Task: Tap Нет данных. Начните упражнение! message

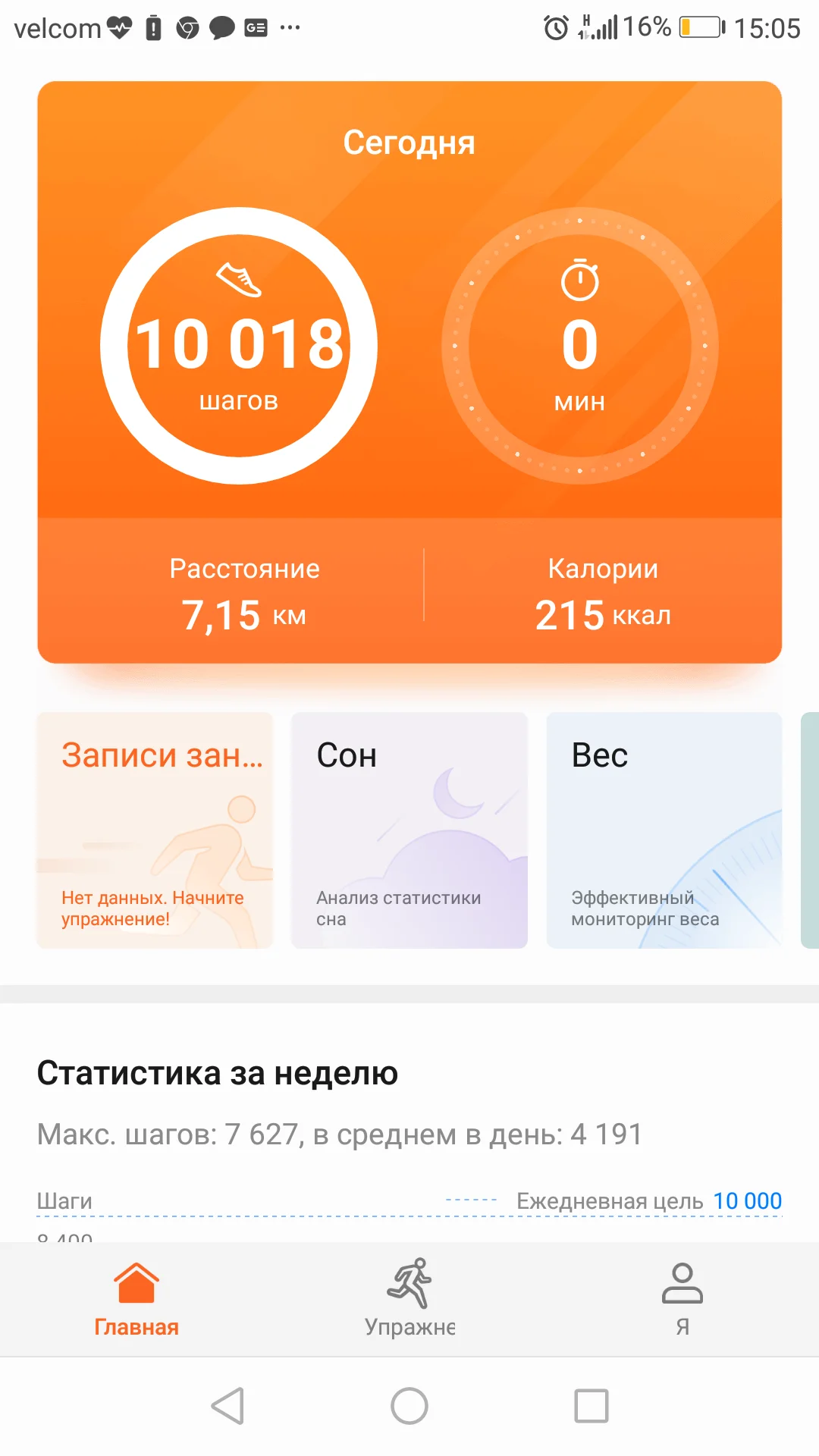Action: pos(152,908)
